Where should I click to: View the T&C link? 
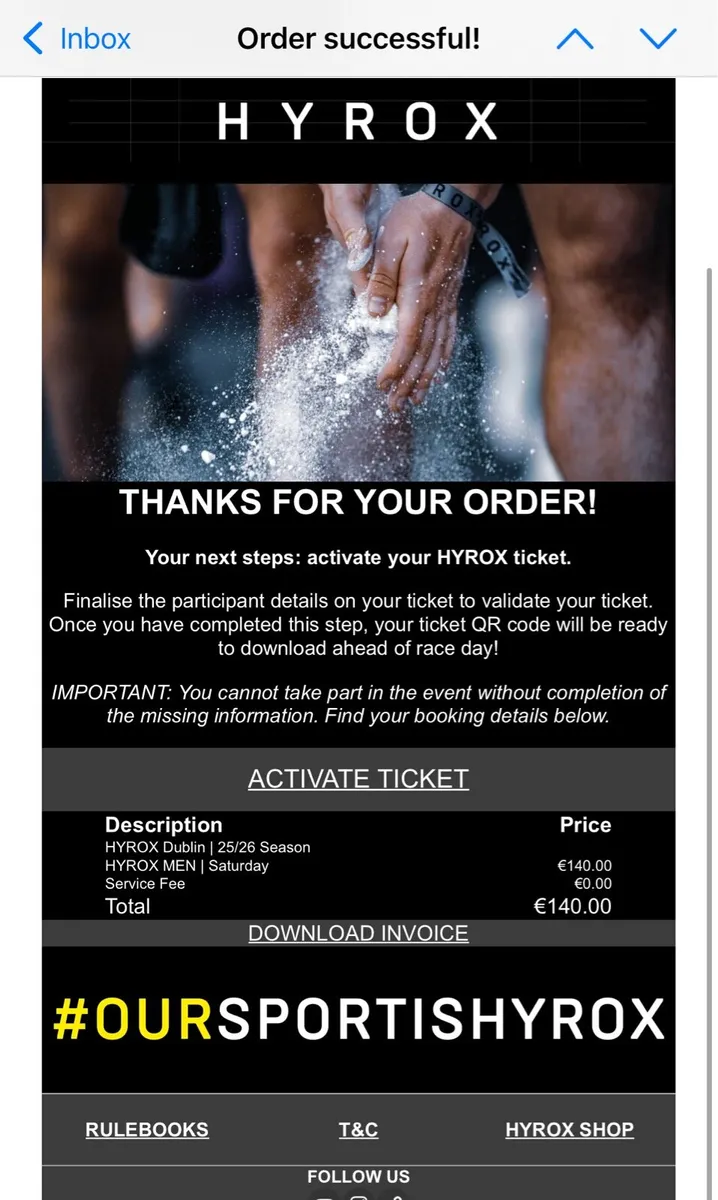358,1129
